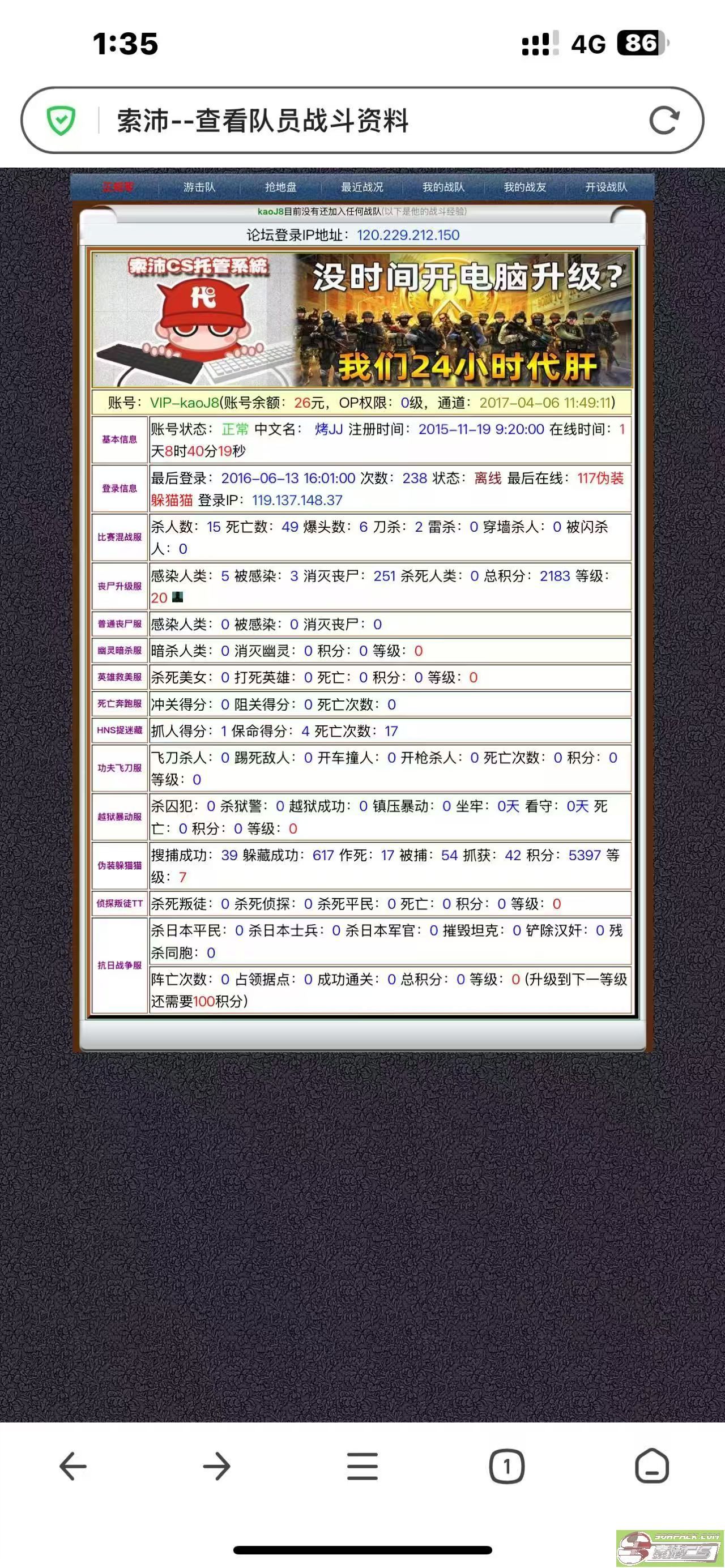Viewport: 725px width, 1568px height.
Task: Open the green shield security icon
Action: coord(61,121)
